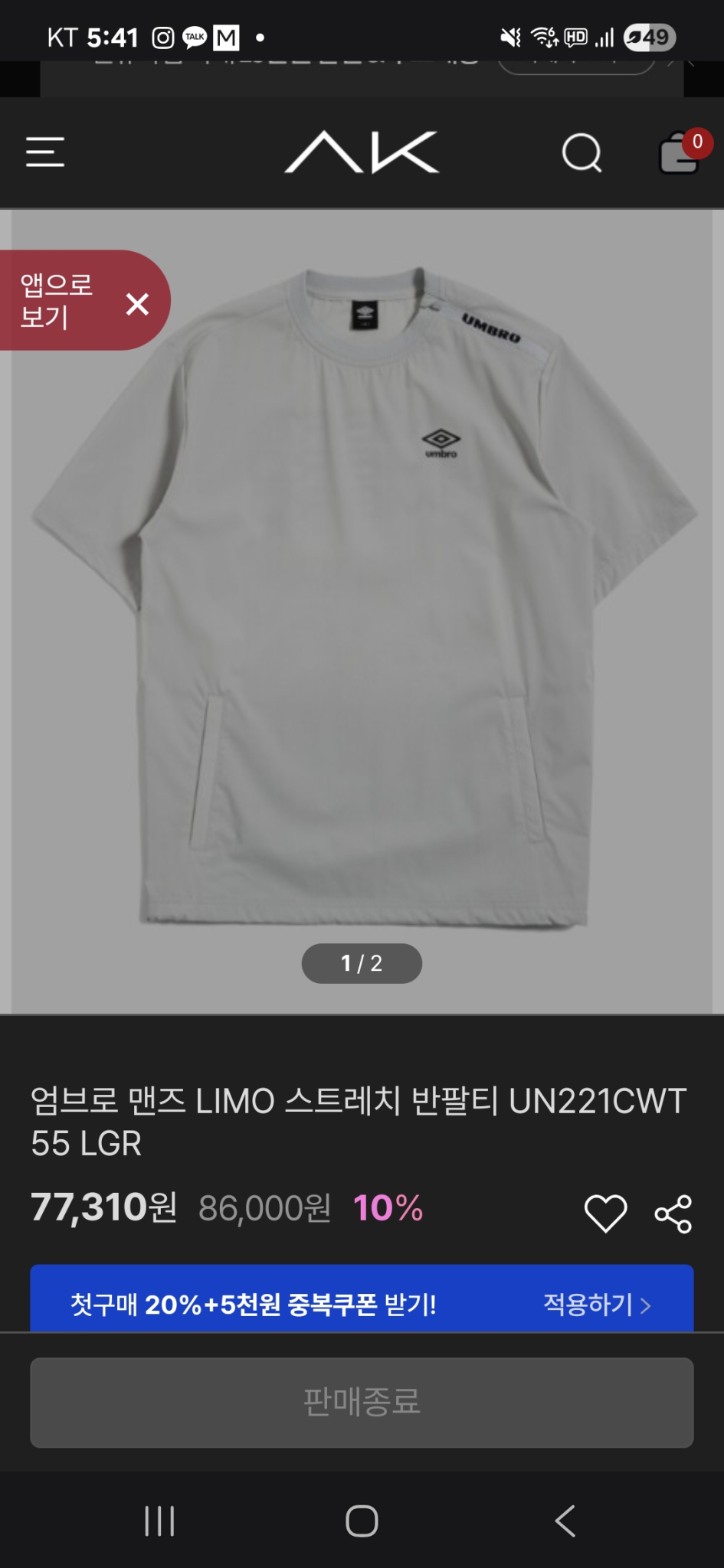This screenshot has width=724, height=1568.
Task: Tap the cart badge showing 0 items
Action: point(696,139)
